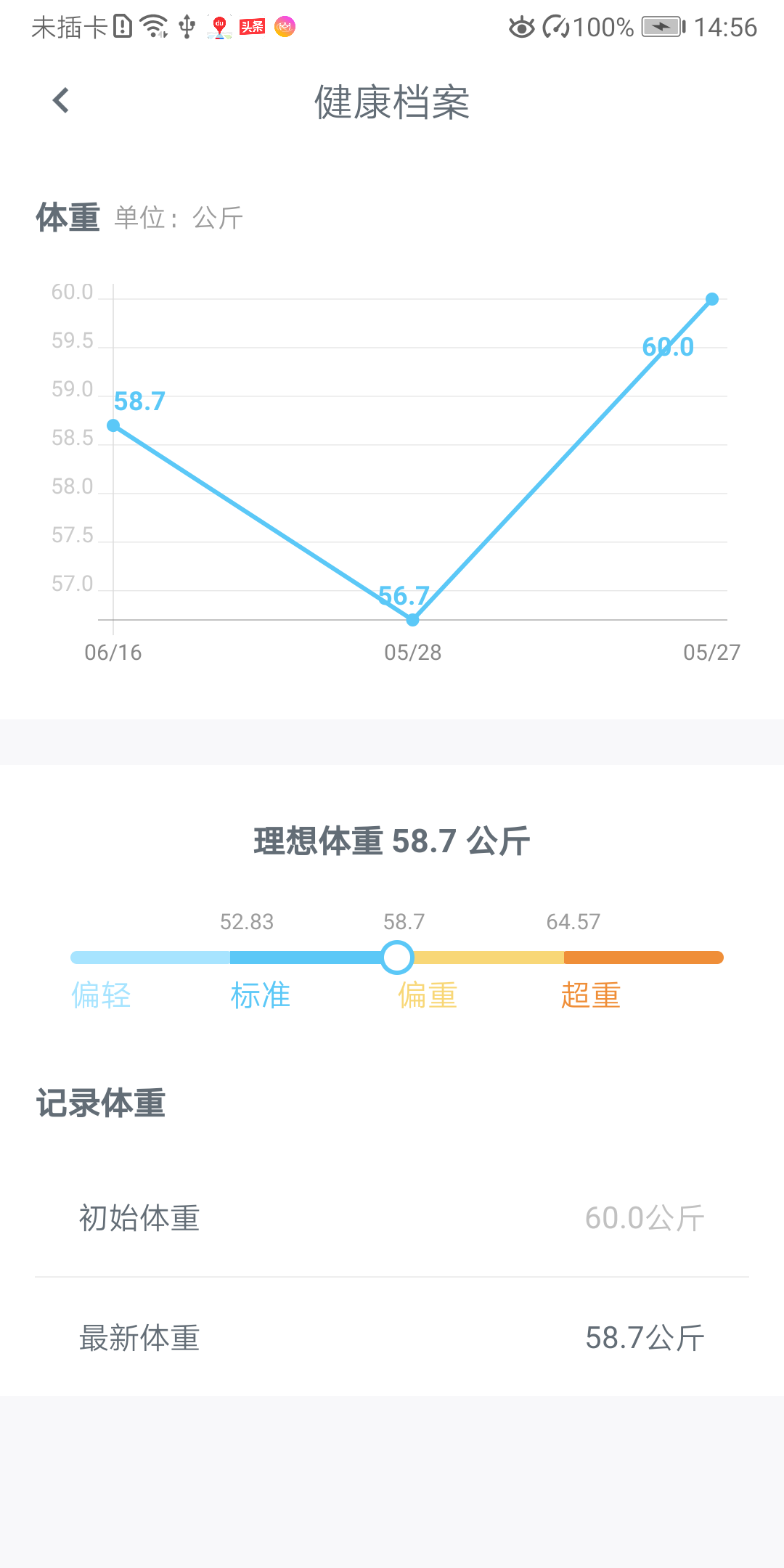Select the 58.7 data point on chart

(x=113, y=425)
